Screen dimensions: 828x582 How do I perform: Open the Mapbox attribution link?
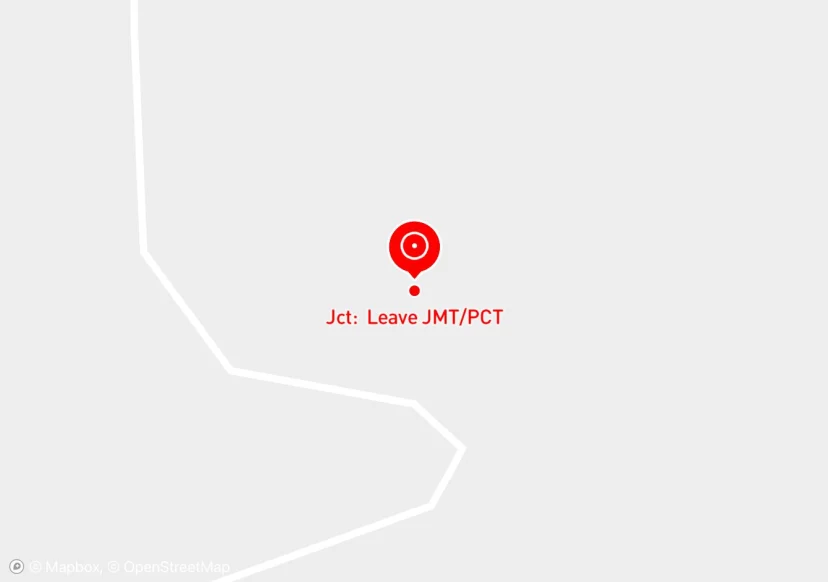tap(65, 567)
